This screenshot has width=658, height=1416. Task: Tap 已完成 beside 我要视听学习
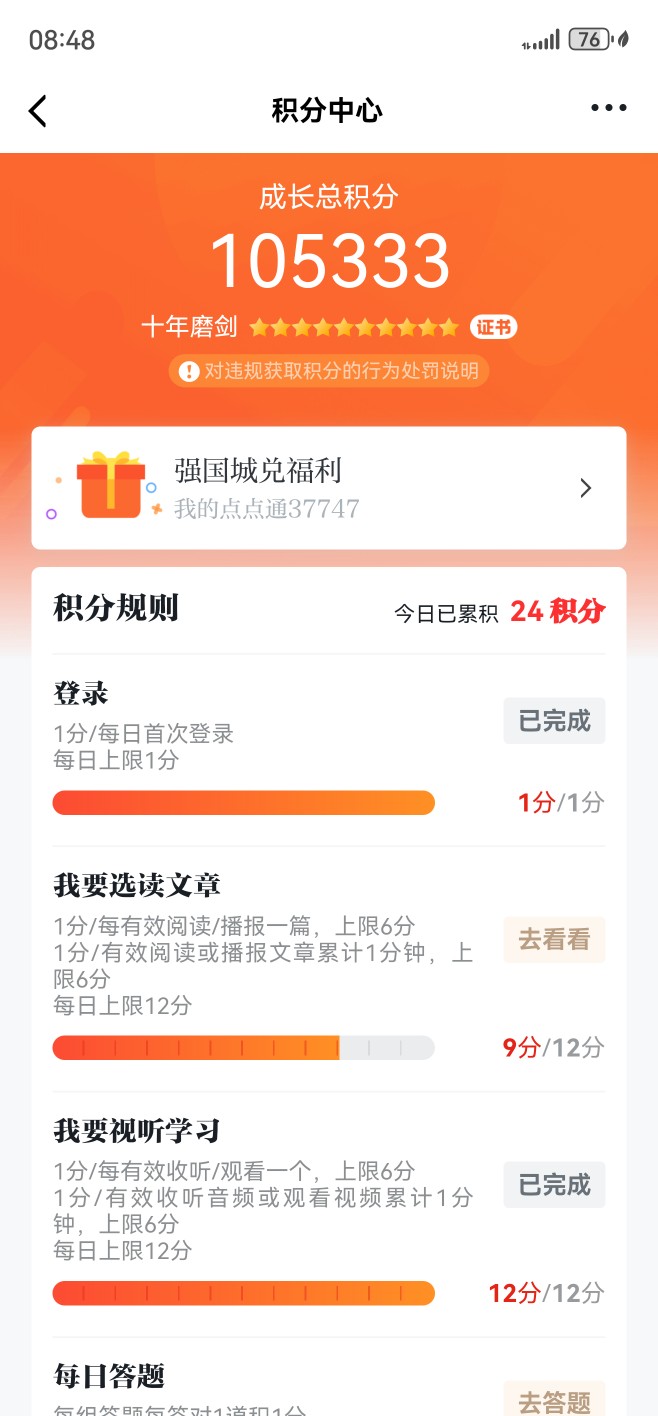pyautogui.click(x=554, y=1185)
